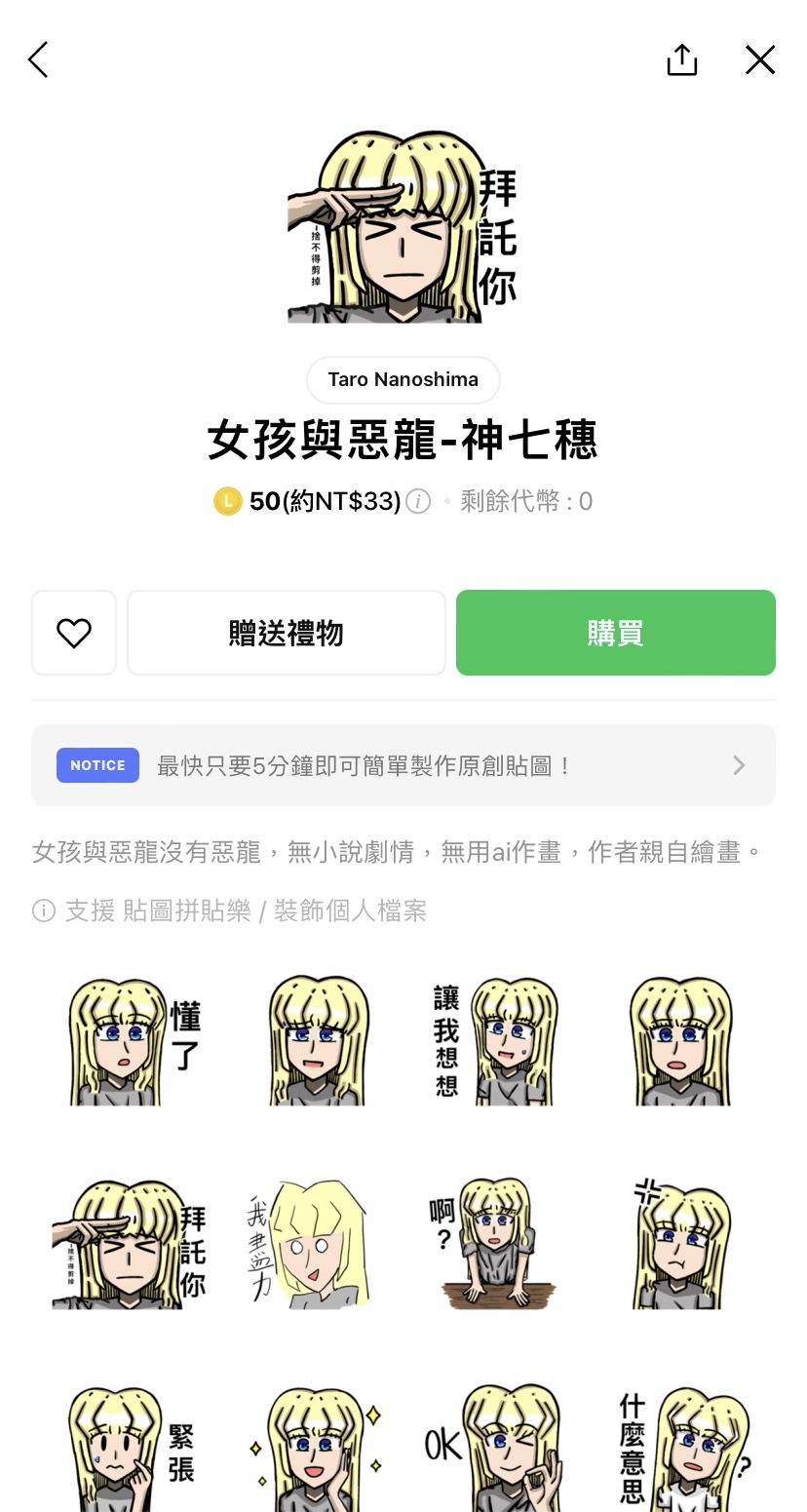The image size is (807, 1512).
Task: Open the NOTICE banner about original stickers
Action: tap(403, 765)
